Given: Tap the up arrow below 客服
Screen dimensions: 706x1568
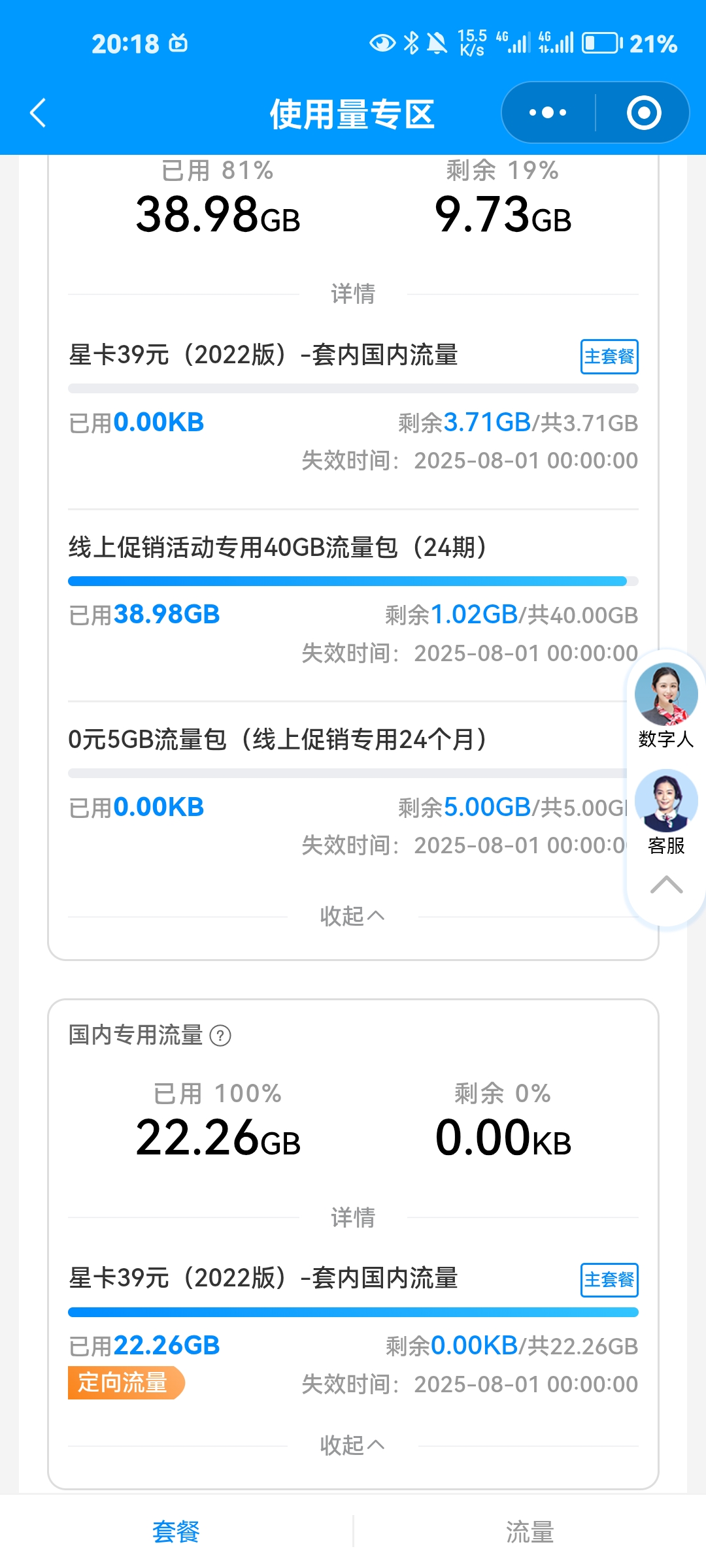Looking at the screenshot, I should point(666,885).
